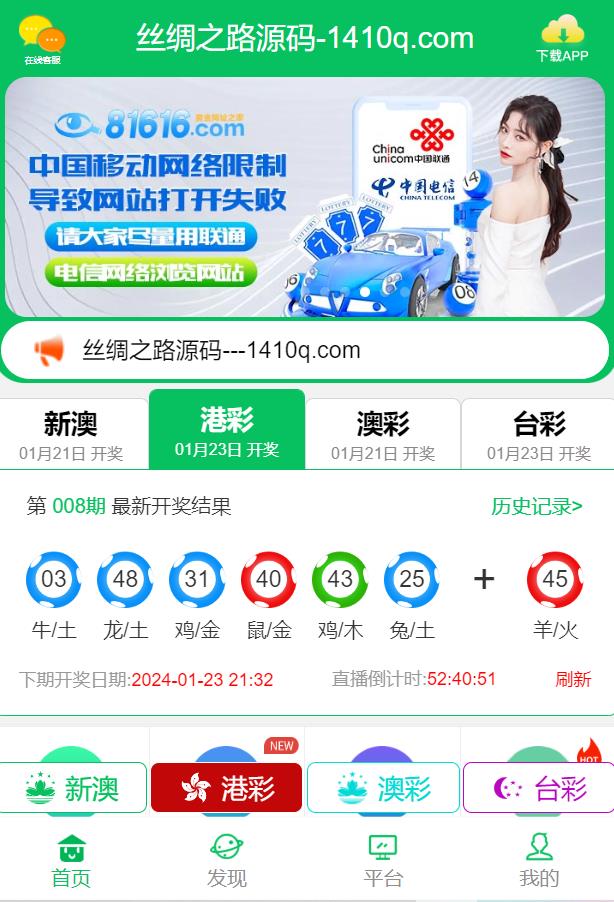The image size is (614, 902).
Task: Tap 刷新 to refresh results
Action: point(573,679)
